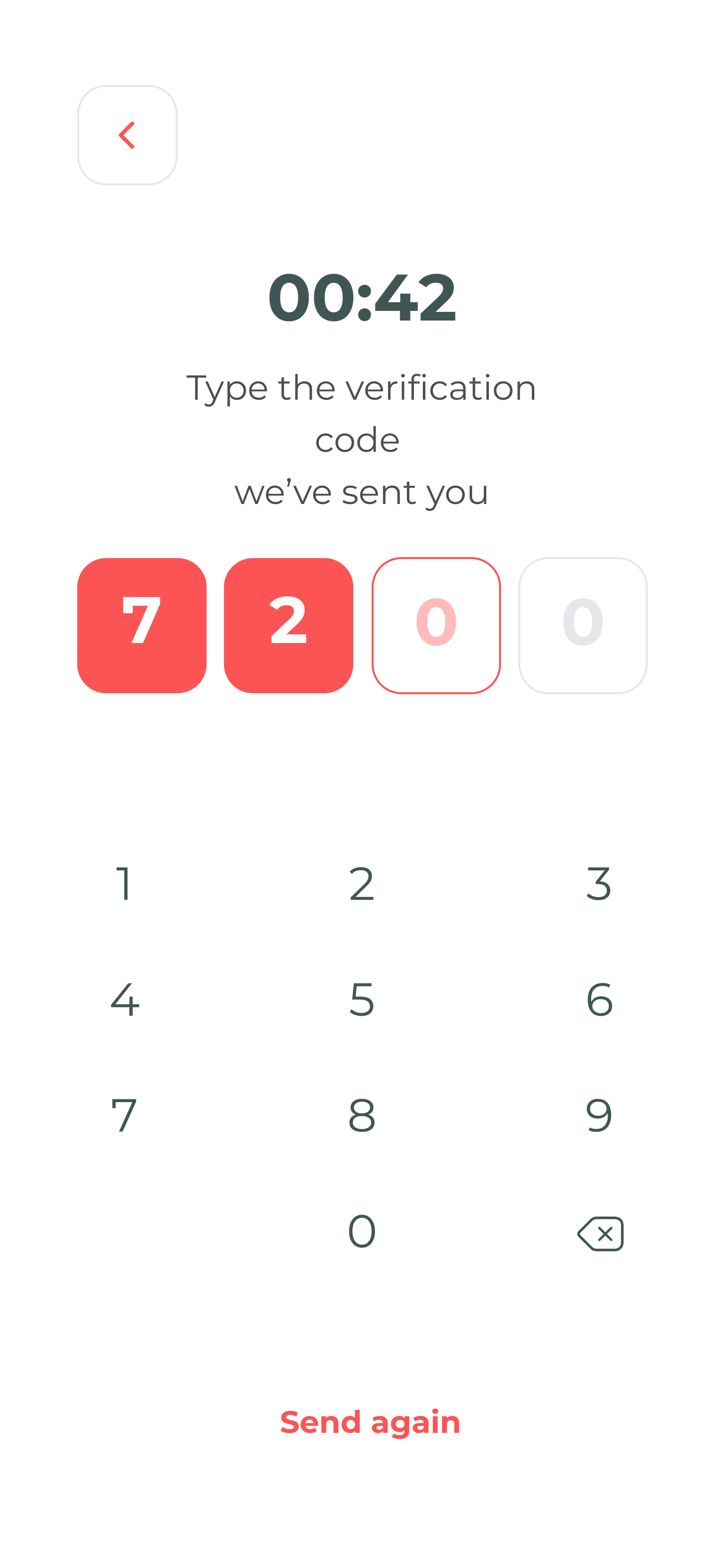Enter digit 1 on the keypad
This screenshot has width=724, height=1568.
[124, 883]
